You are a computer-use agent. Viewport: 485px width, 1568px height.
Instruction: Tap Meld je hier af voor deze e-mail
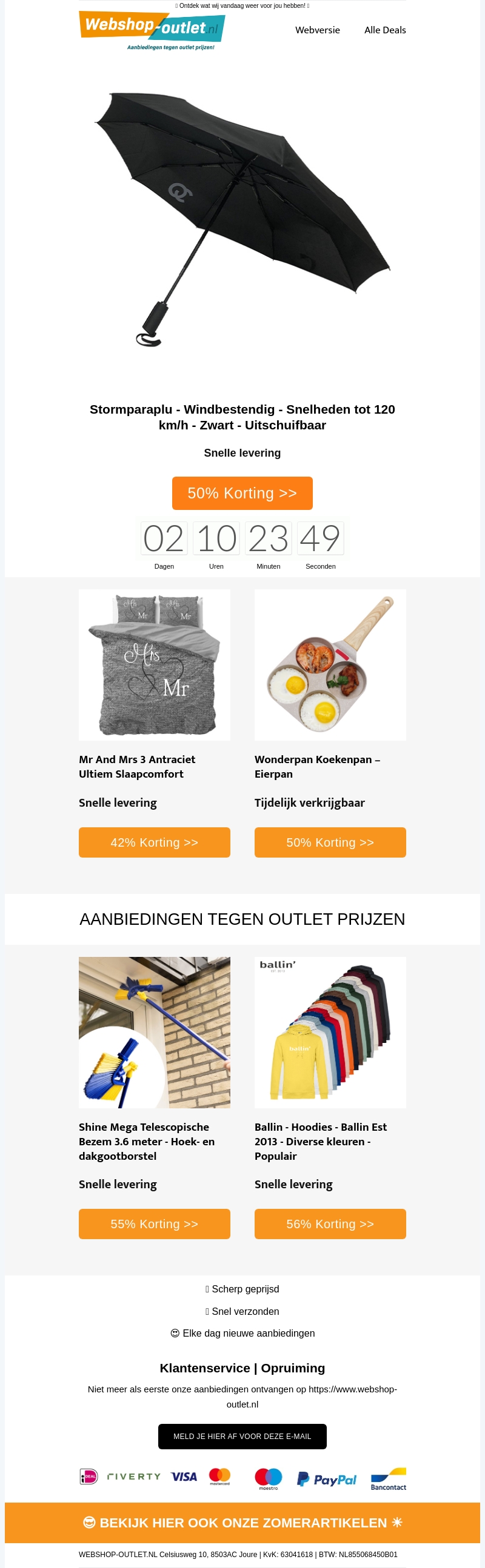point(242,1437)
